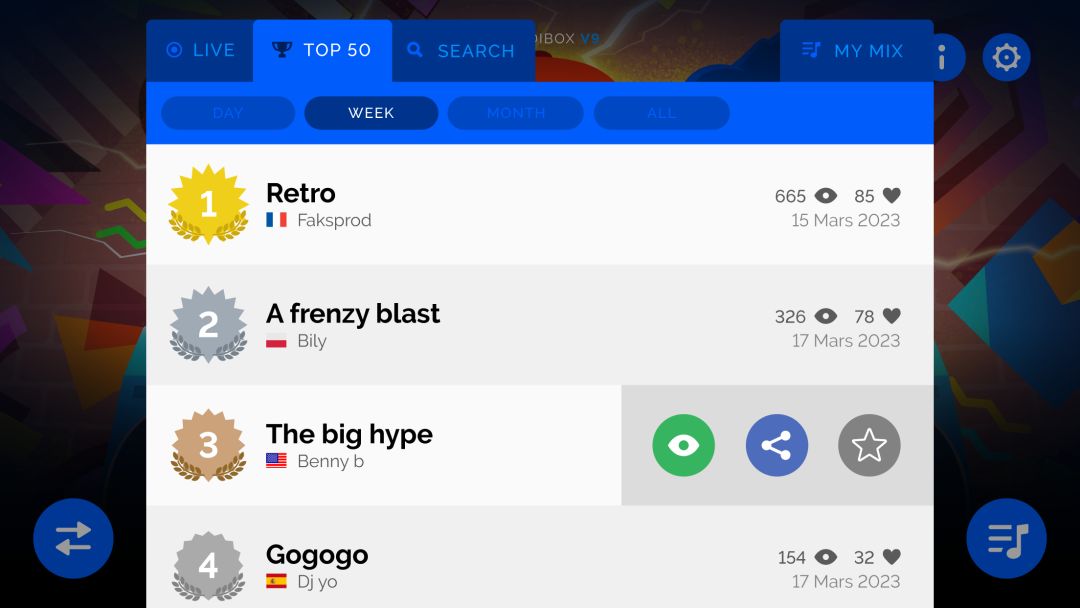Image resolution: width=1080 pixels, height=608 pixels.
Task: Switch to the LIVE tab
Action: (x=200, y=50)
